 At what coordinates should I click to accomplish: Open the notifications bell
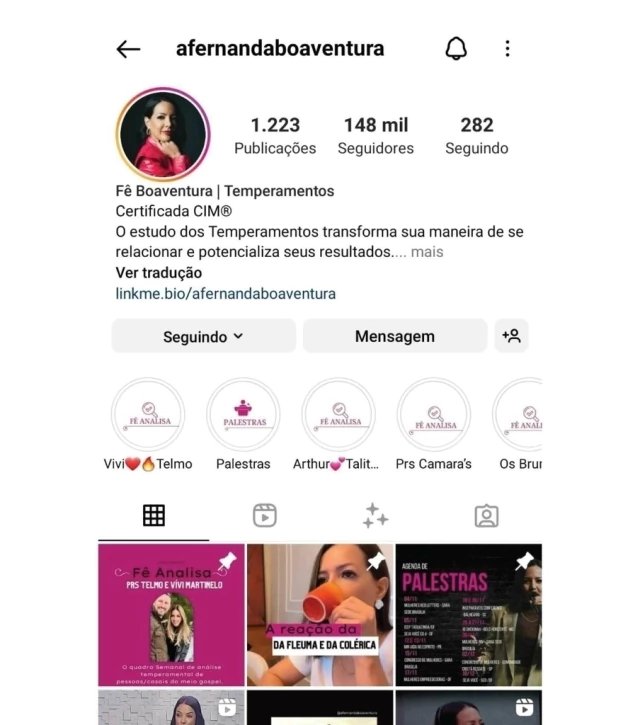(456, 48)
